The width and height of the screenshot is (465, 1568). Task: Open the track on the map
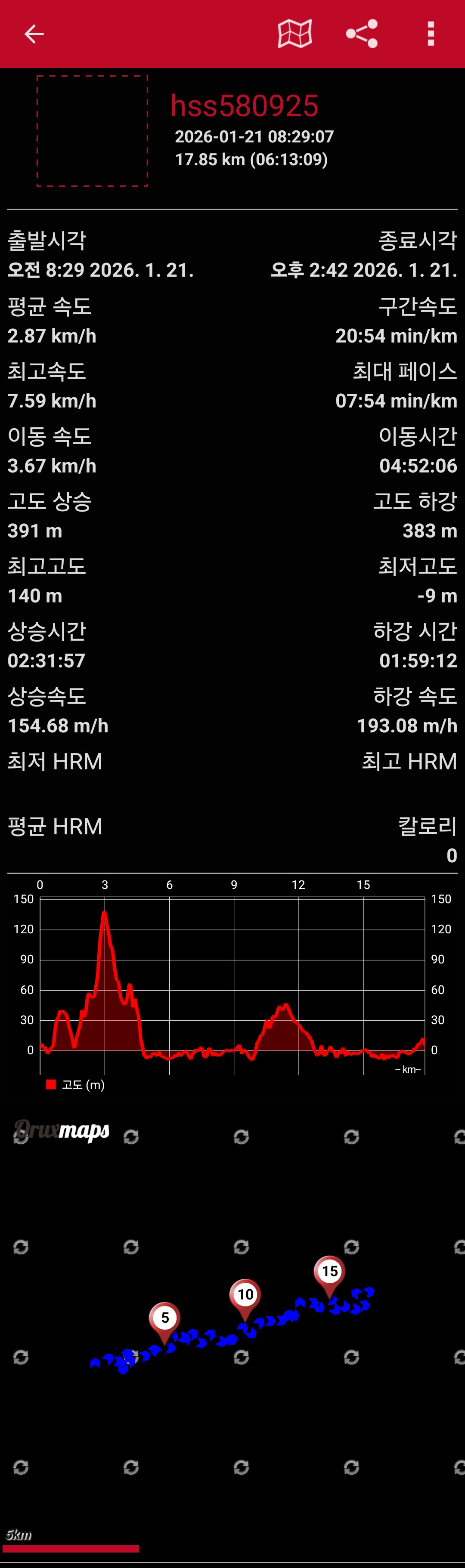[x=295, y=34]
